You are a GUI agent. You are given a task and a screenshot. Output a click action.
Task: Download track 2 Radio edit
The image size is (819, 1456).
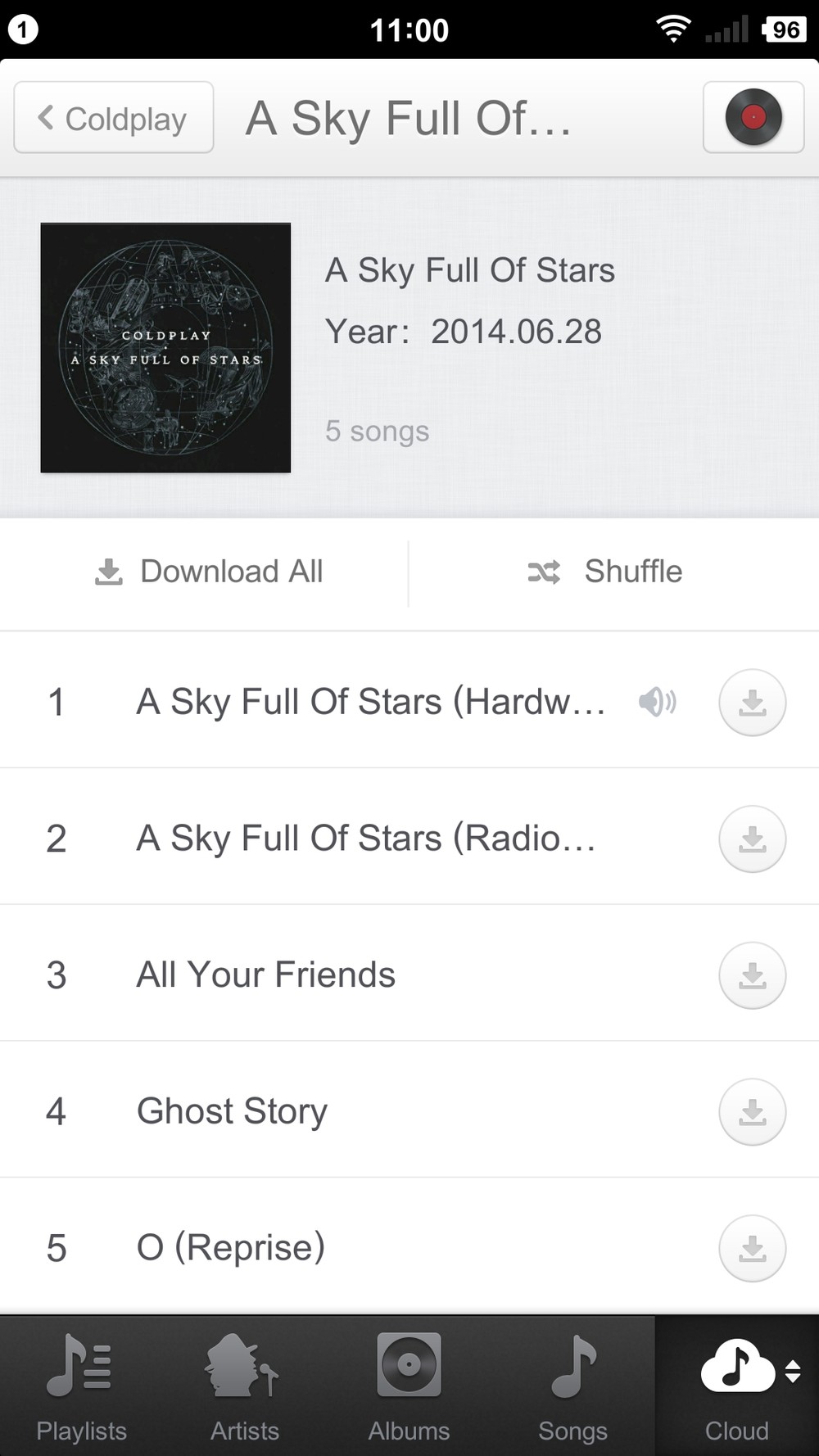[753, 839]
